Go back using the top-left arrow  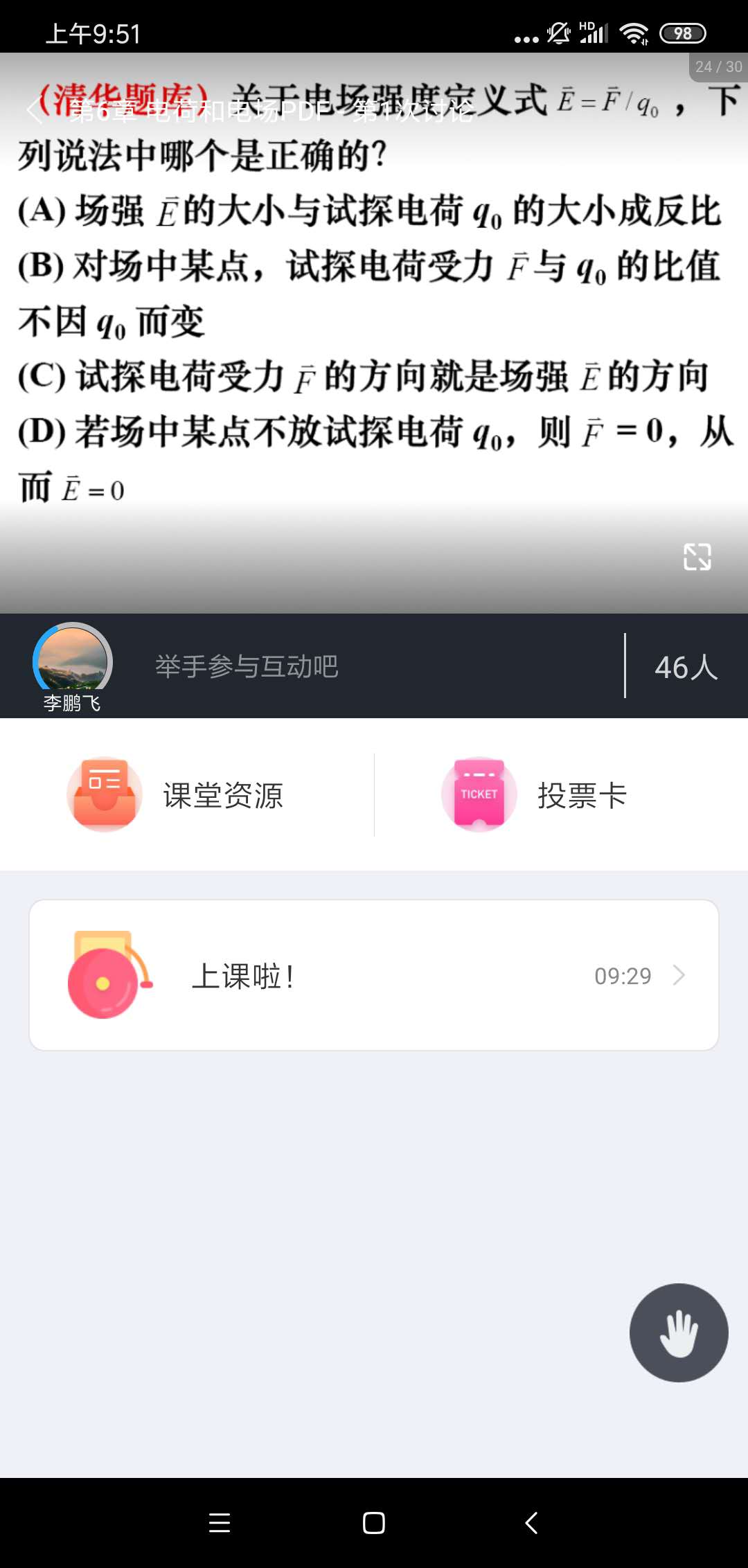point(35,111)
